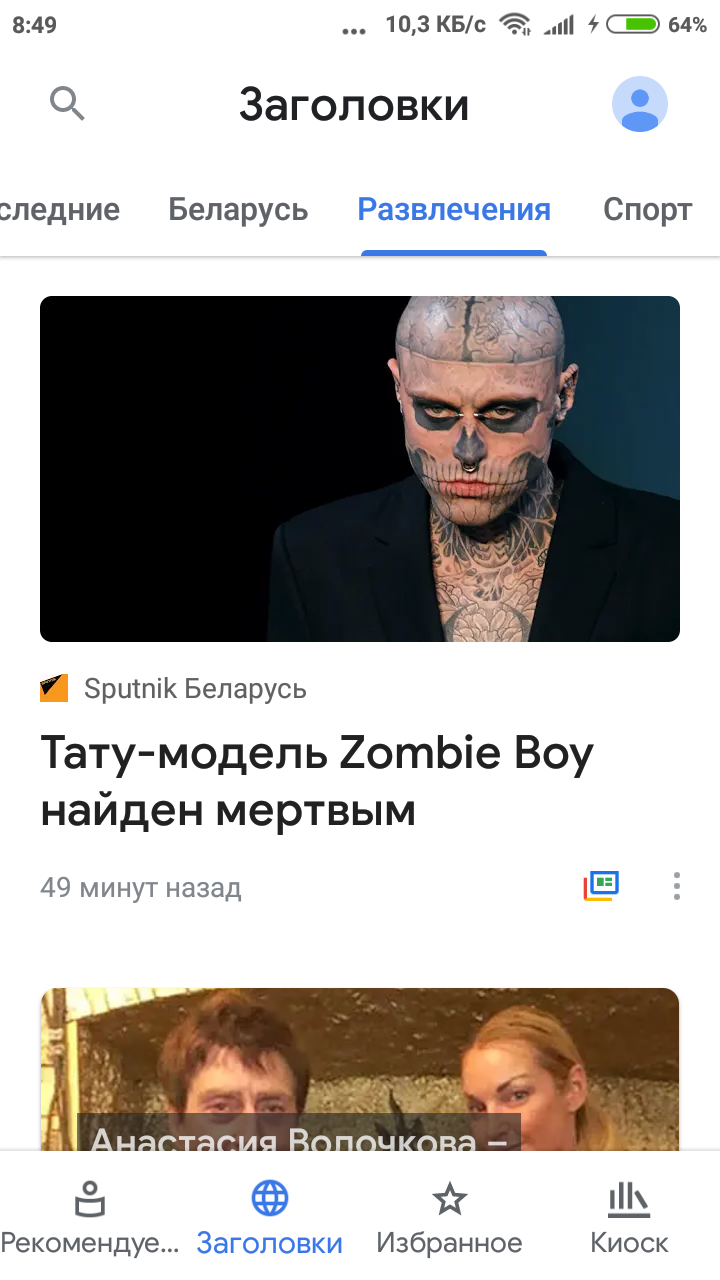This screenshot has height=1280, width=720.
Task: Open the account profile avatar
Action: [x=639, y=104]
